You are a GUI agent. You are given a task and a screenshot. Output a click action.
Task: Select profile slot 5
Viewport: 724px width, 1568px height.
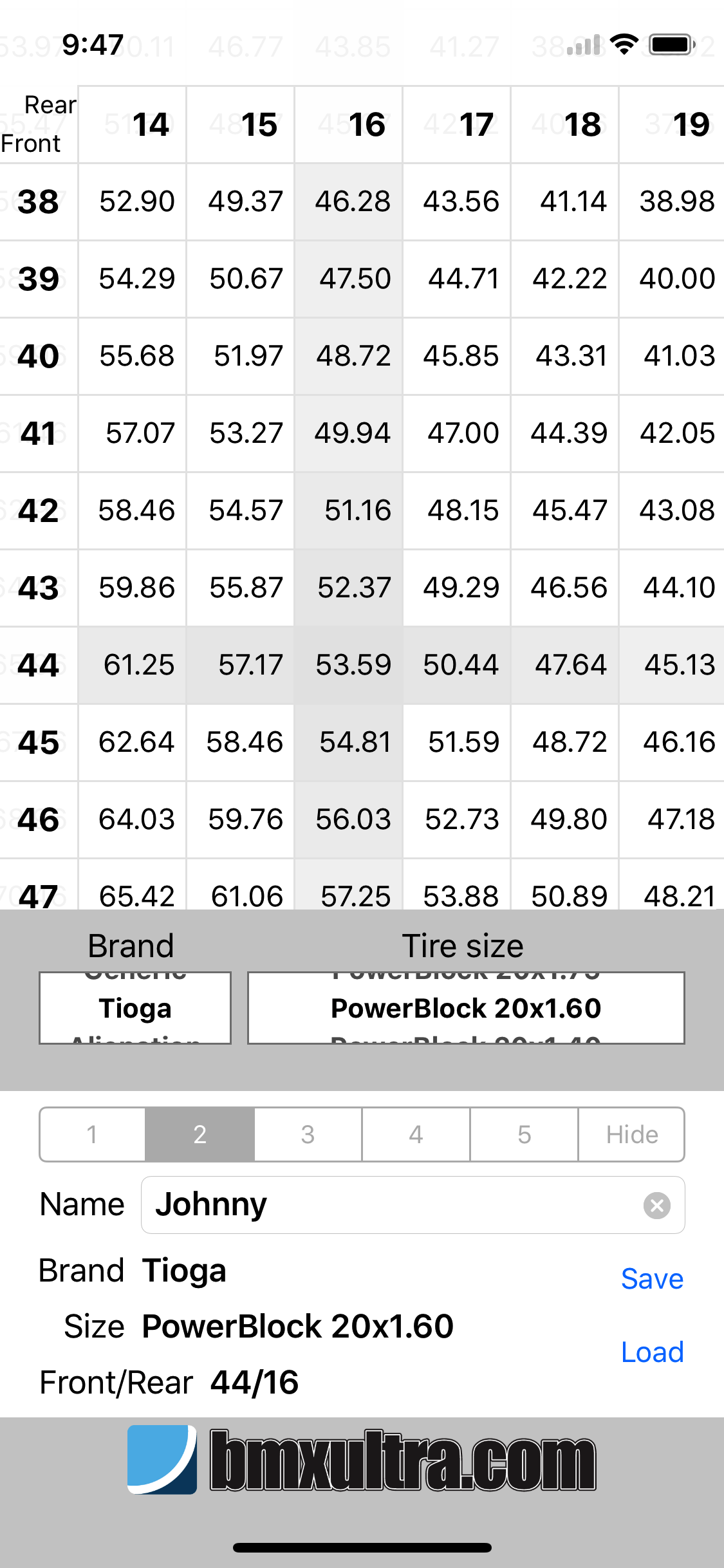pos(523,1135)
